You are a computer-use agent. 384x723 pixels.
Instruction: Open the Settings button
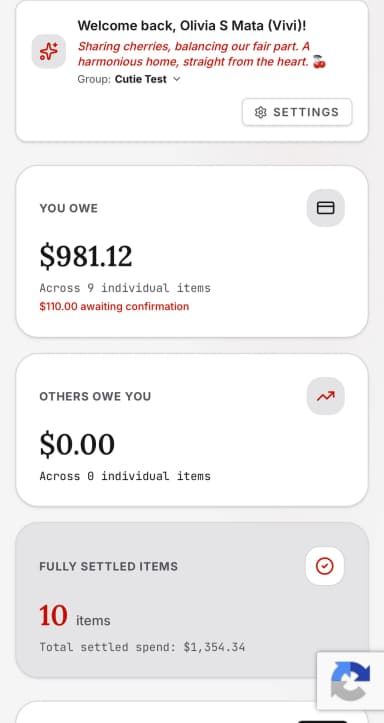point(297,112)
